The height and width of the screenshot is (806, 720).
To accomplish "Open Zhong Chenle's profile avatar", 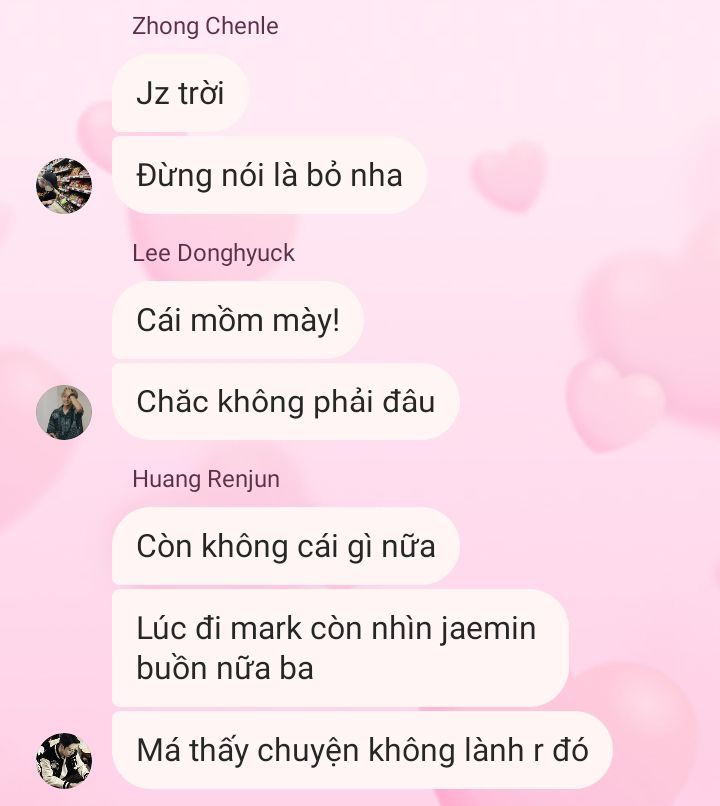I will [x=64, y=186].
